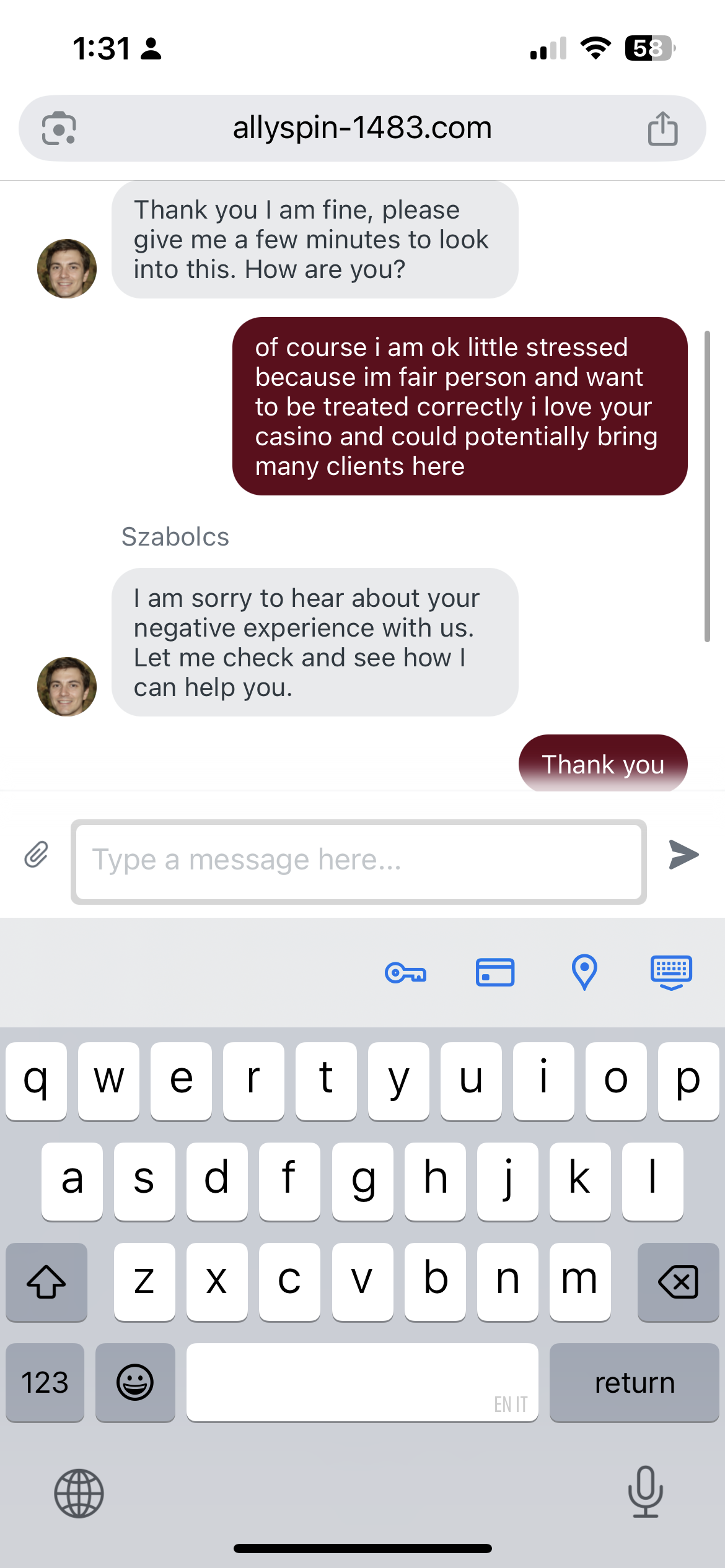This screenshot has width=725, height=1568.
Task: Open the camera search icon in the address bar
Action: pyautogui.click(x=59, y=129)
